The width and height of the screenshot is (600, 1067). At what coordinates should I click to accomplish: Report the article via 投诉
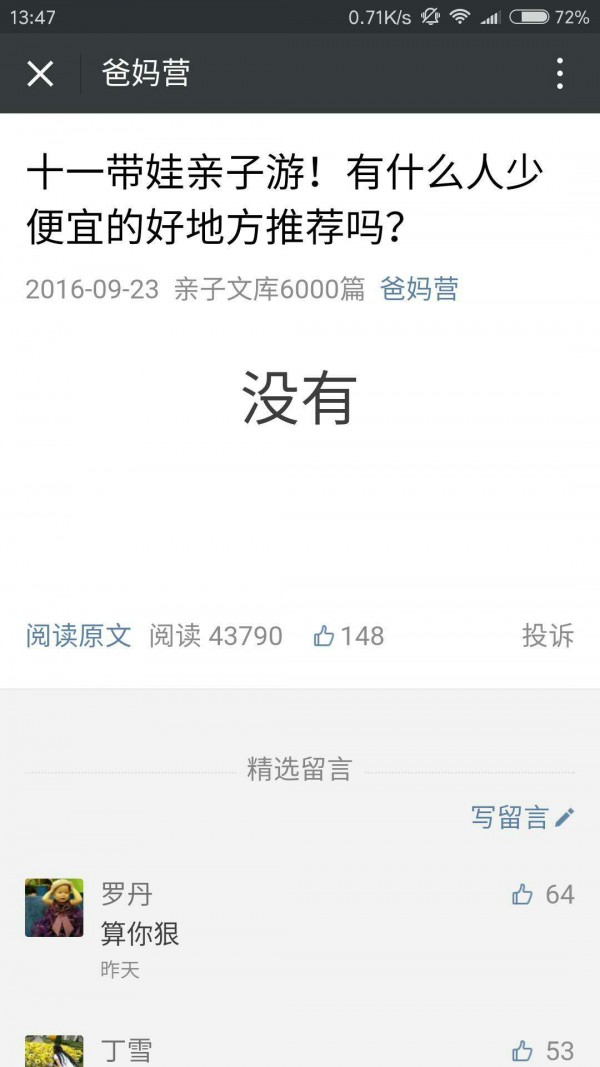(547, 636)
